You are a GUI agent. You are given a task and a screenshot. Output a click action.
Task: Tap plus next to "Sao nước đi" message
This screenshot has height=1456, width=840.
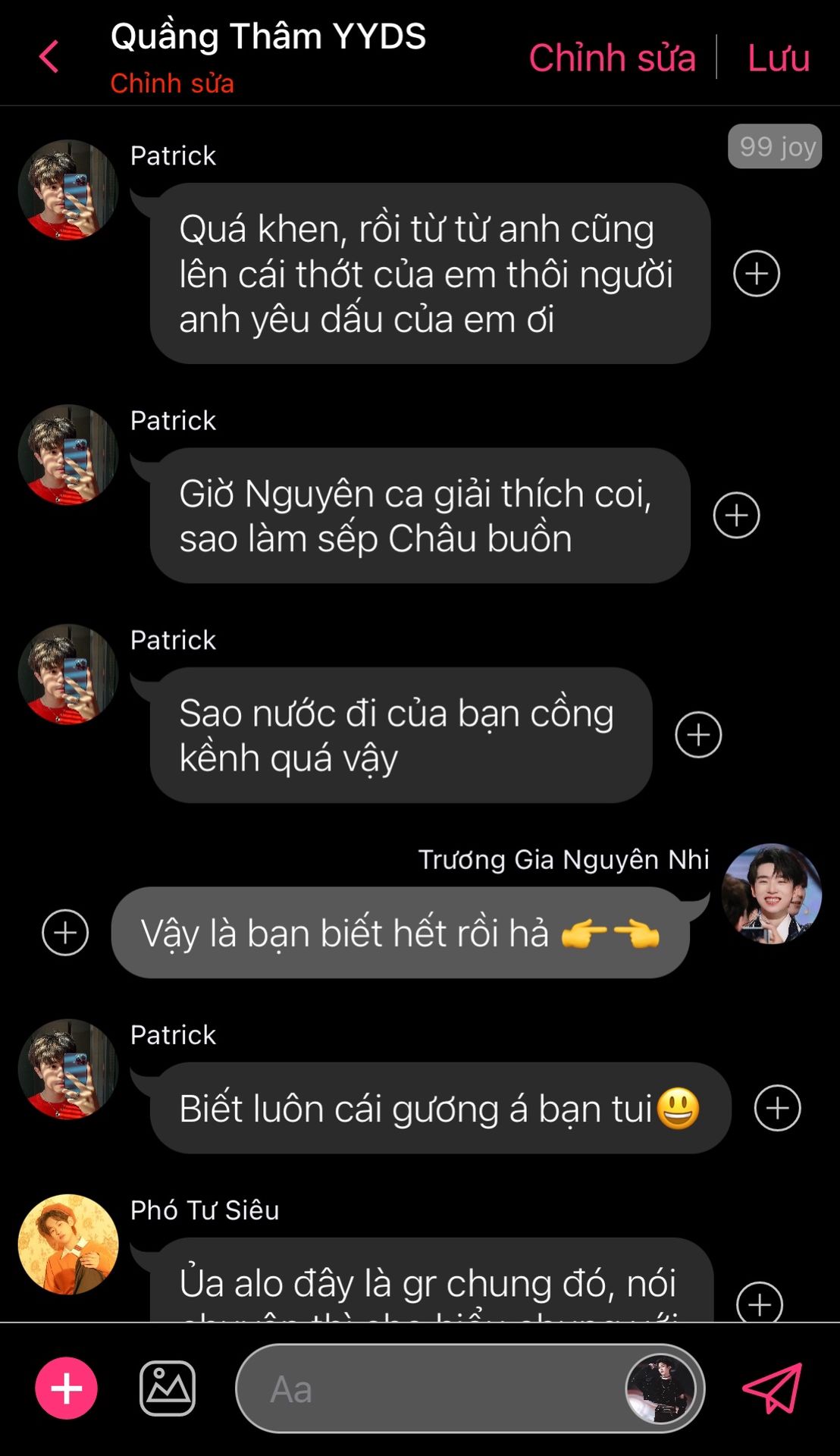[x=698, y=735]
